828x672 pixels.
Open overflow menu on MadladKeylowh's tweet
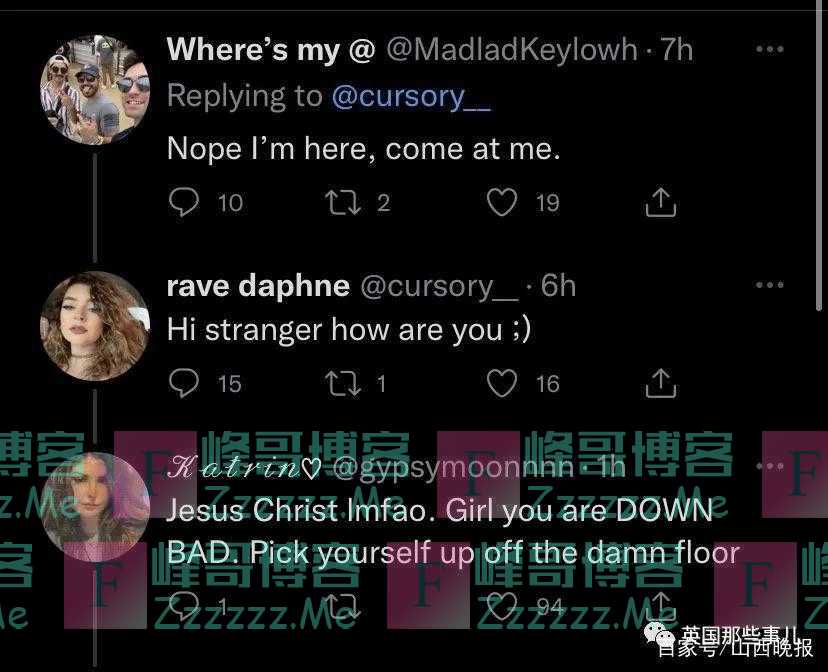point(769,49)
